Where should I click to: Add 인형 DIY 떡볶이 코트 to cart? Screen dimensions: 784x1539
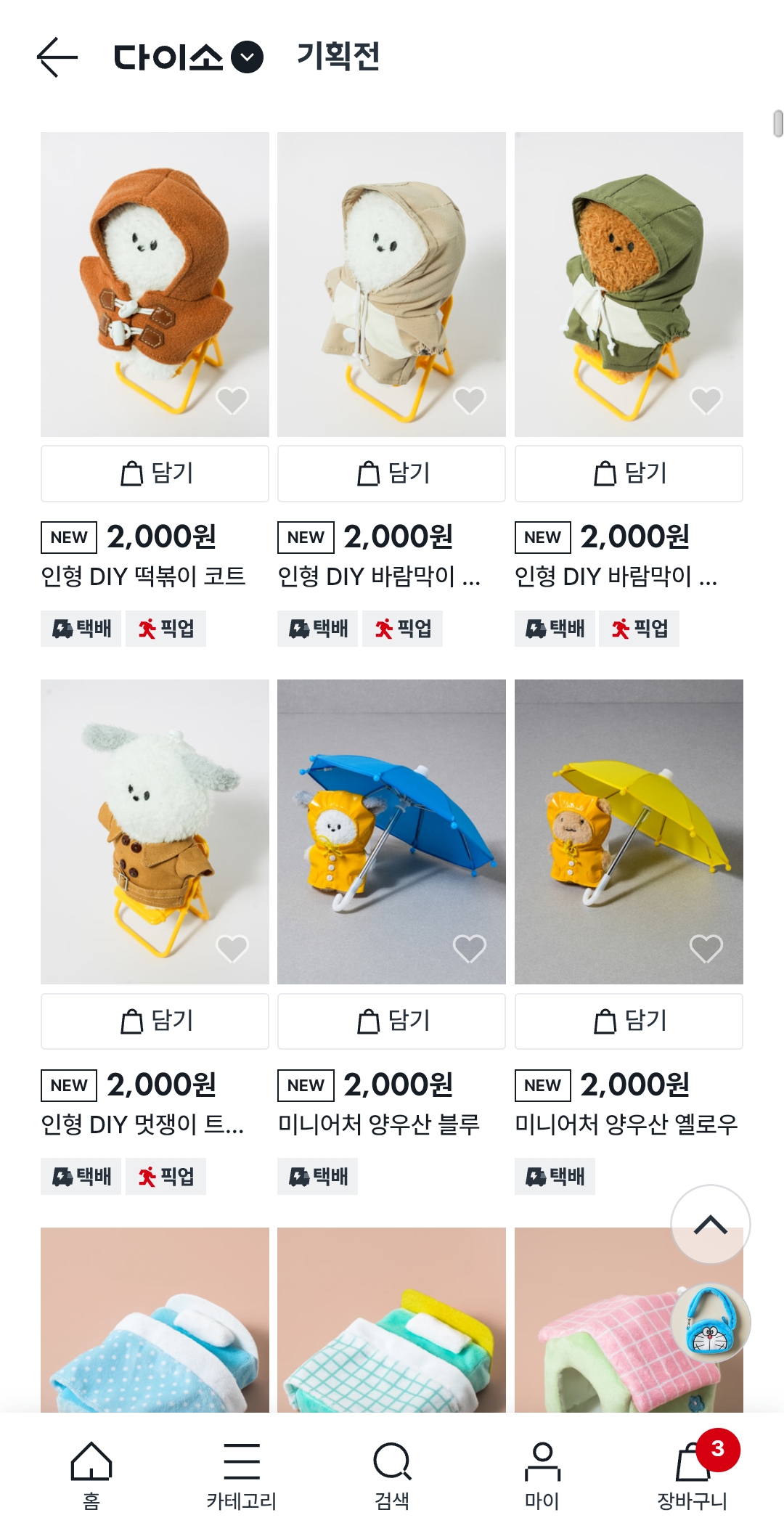point(155,473)
